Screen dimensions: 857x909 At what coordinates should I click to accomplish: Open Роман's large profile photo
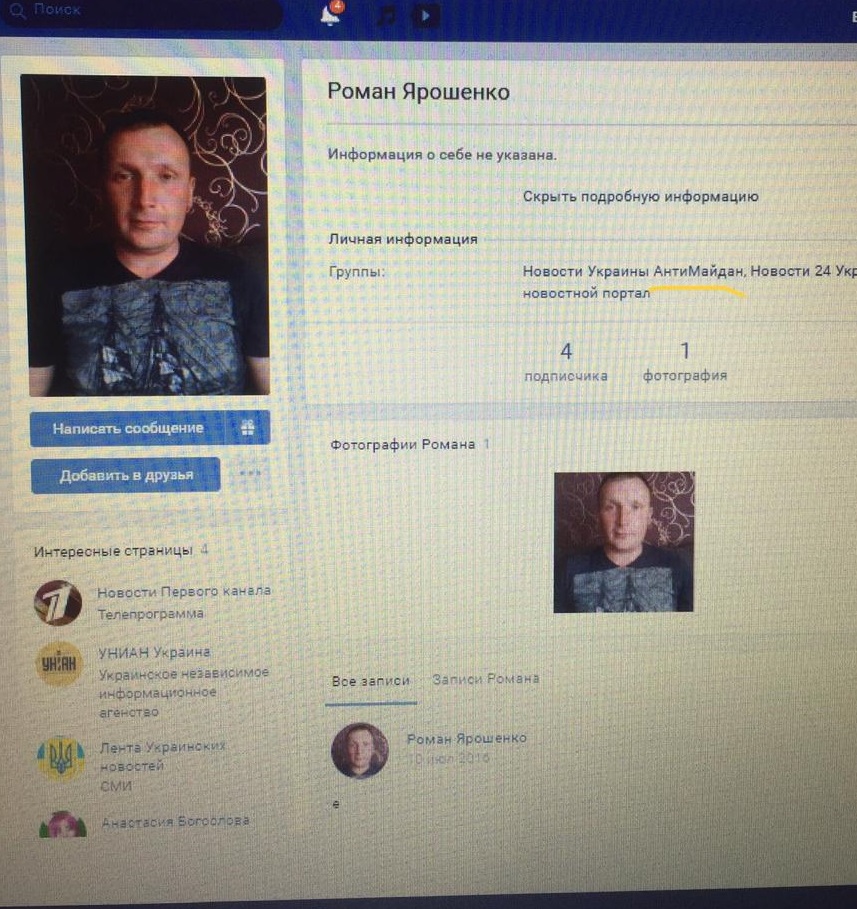[148, 236]
